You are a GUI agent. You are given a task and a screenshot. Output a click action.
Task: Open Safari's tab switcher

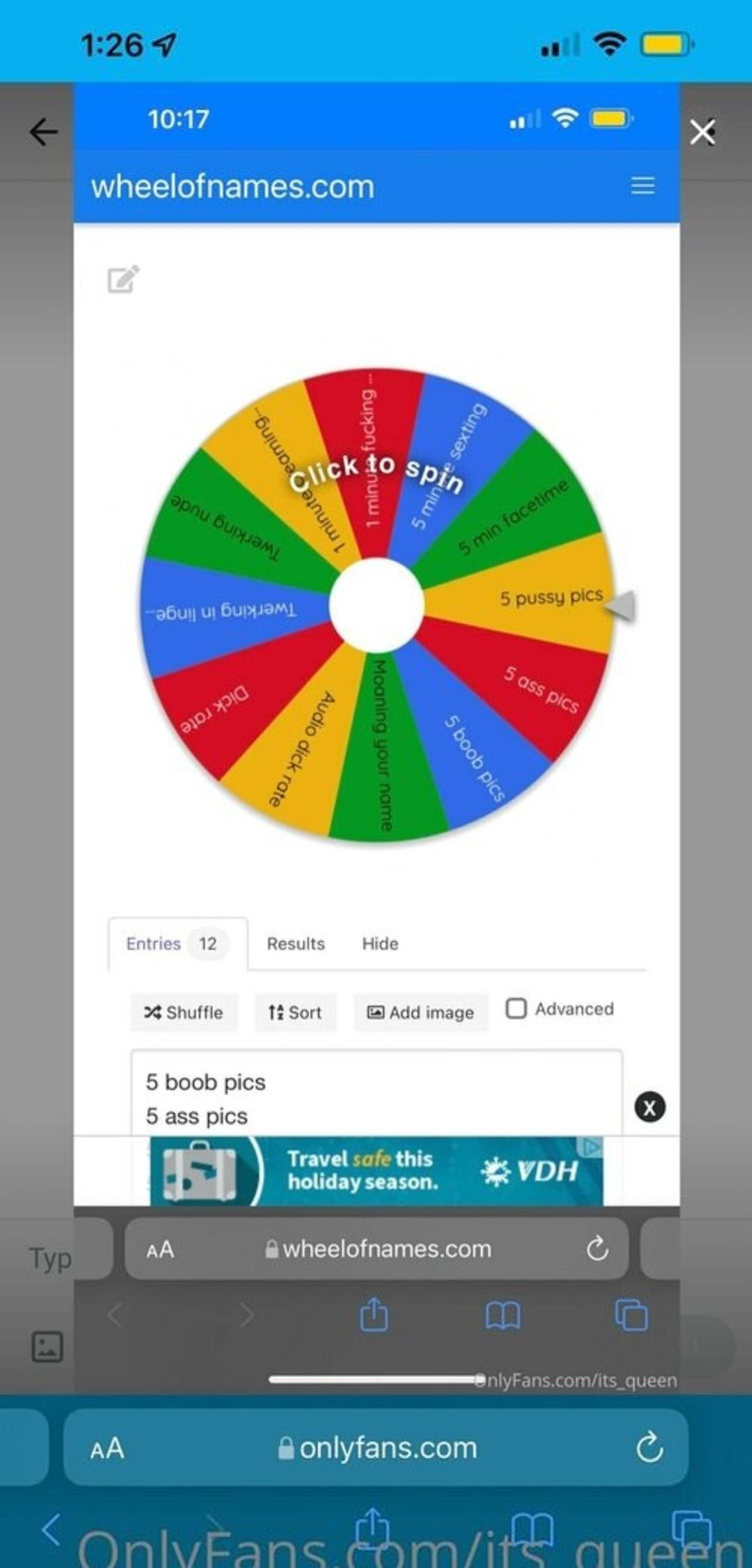click(691, 1528)
